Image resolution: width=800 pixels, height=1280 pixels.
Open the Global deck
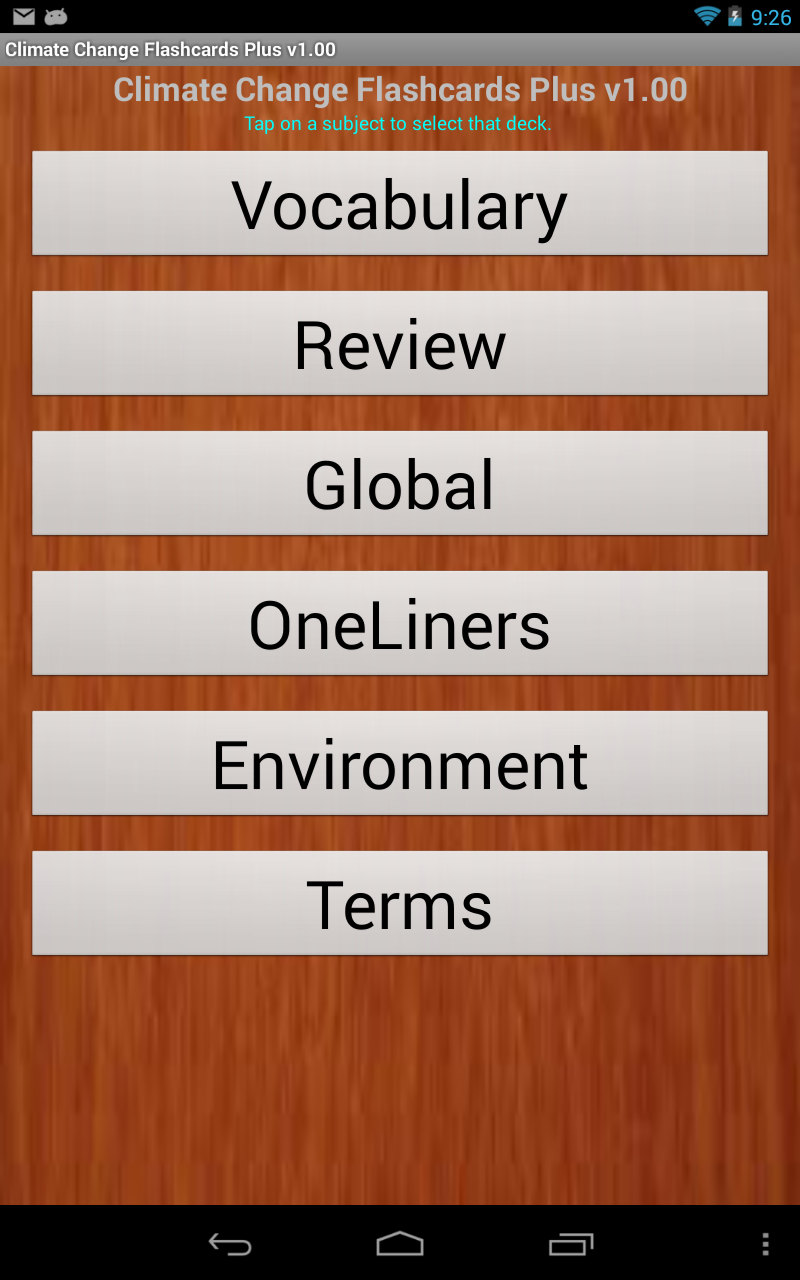[x=400, y=483]
